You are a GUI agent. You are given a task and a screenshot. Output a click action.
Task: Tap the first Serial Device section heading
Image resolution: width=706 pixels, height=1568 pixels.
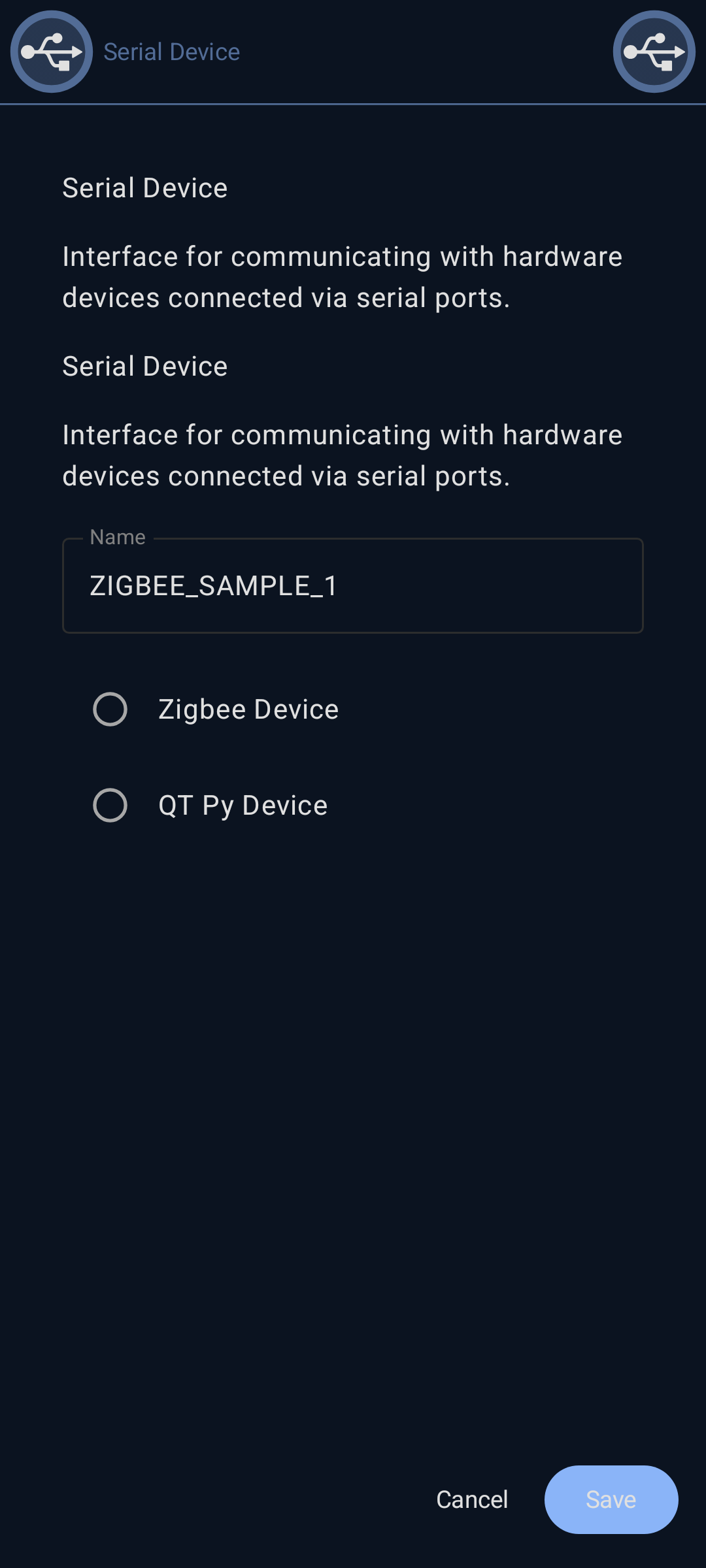tap(144, 188)
